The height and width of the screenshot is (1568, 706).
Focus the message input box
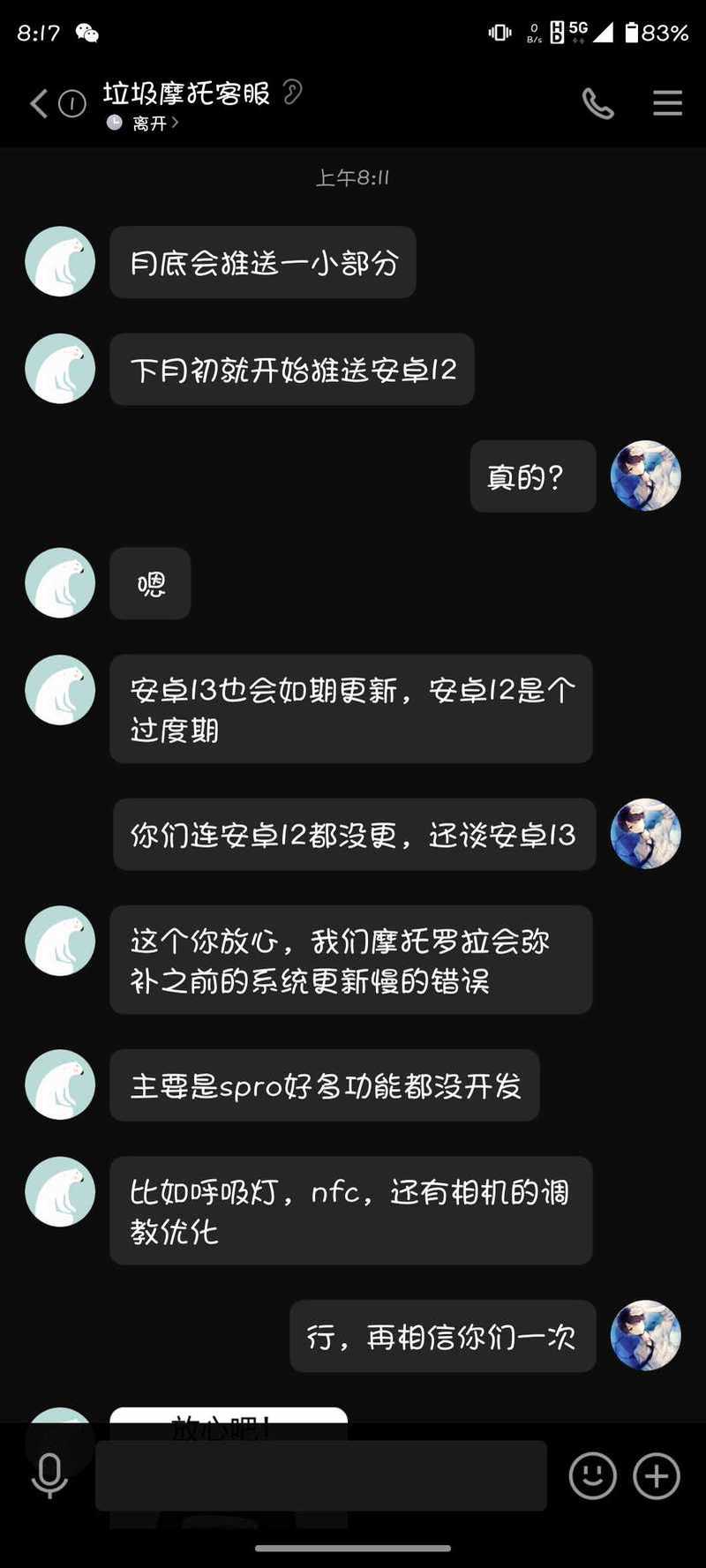coord(321,1475)
